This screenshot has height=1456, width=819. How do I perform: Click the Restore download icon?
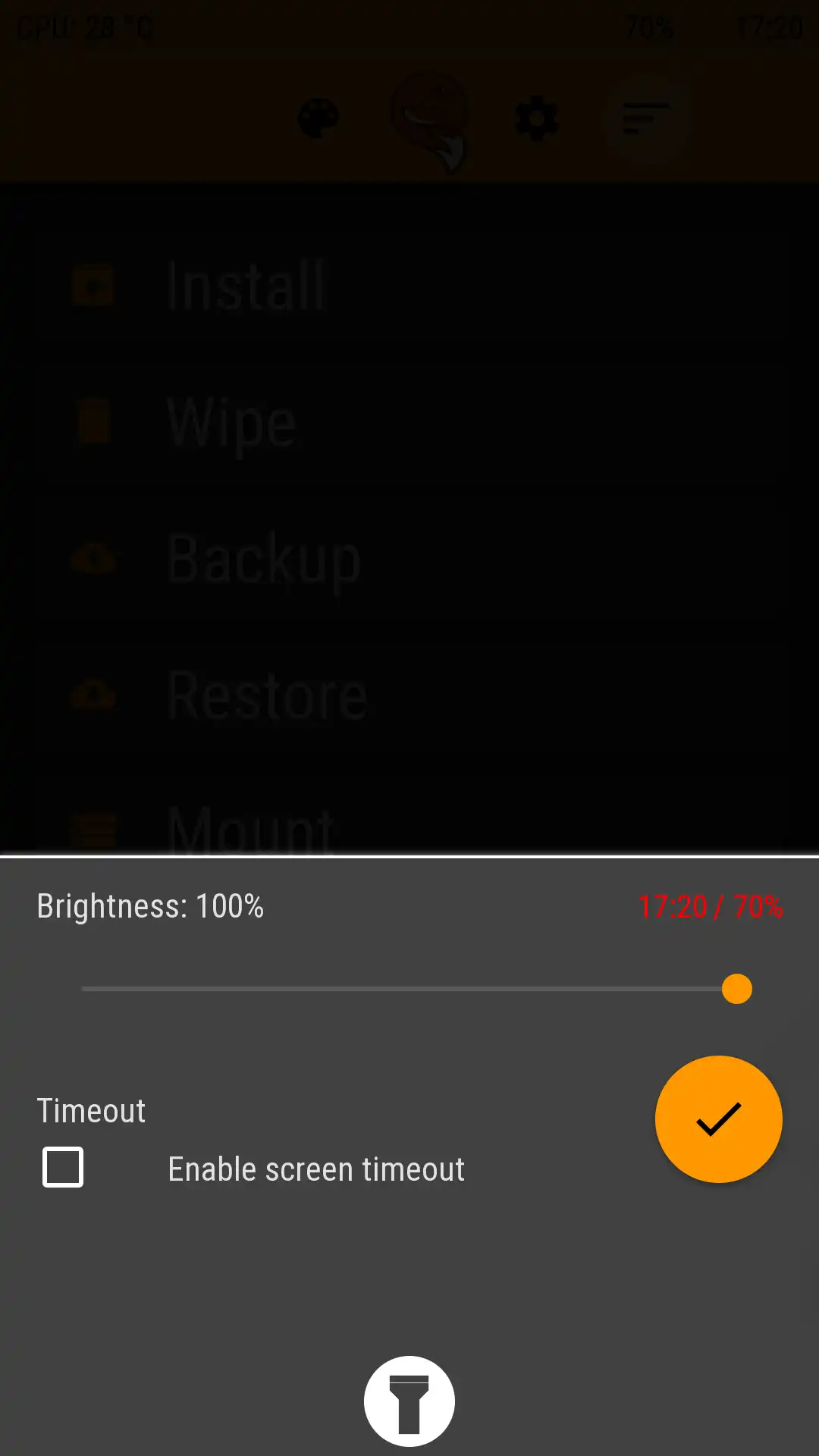tap(91, 694)
